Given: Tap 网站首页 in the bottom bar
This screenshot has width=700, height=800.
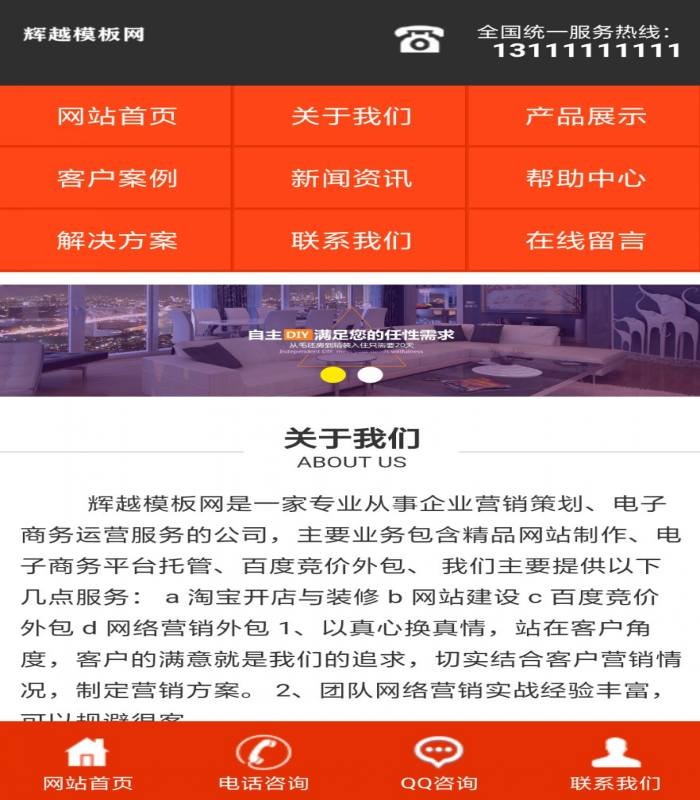Looking at the screenshot, I should point(87,763).
